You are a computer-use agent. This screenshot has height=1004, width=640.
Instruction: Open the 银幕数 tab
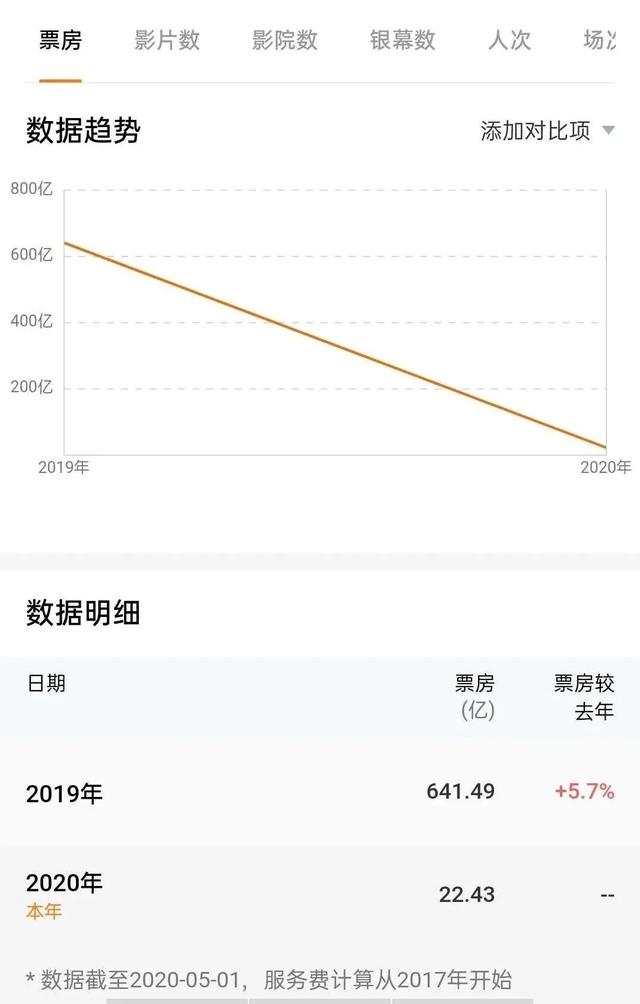coord(403,40)
